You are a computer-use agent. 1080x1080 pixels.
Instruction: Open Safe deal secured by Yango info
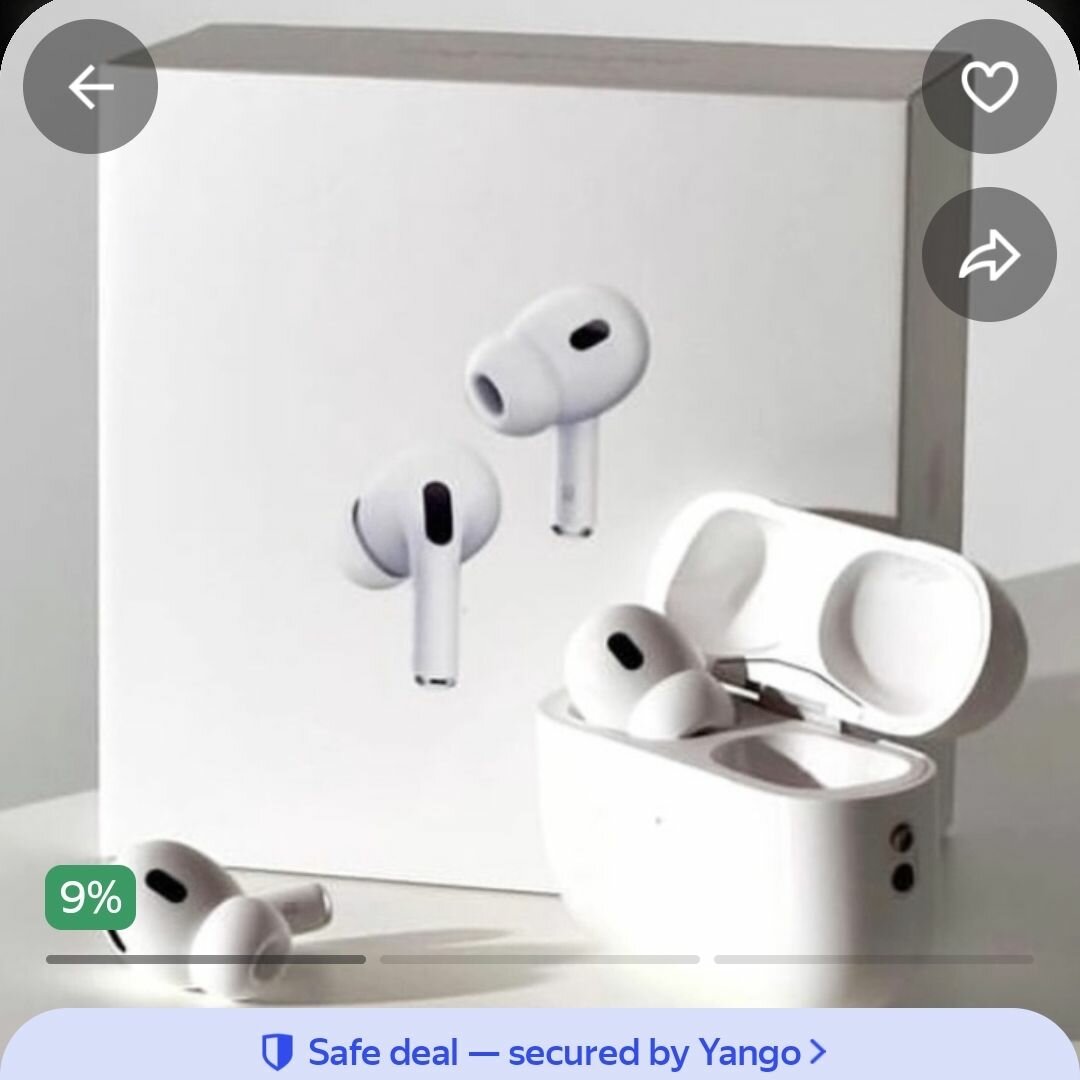543,1052
